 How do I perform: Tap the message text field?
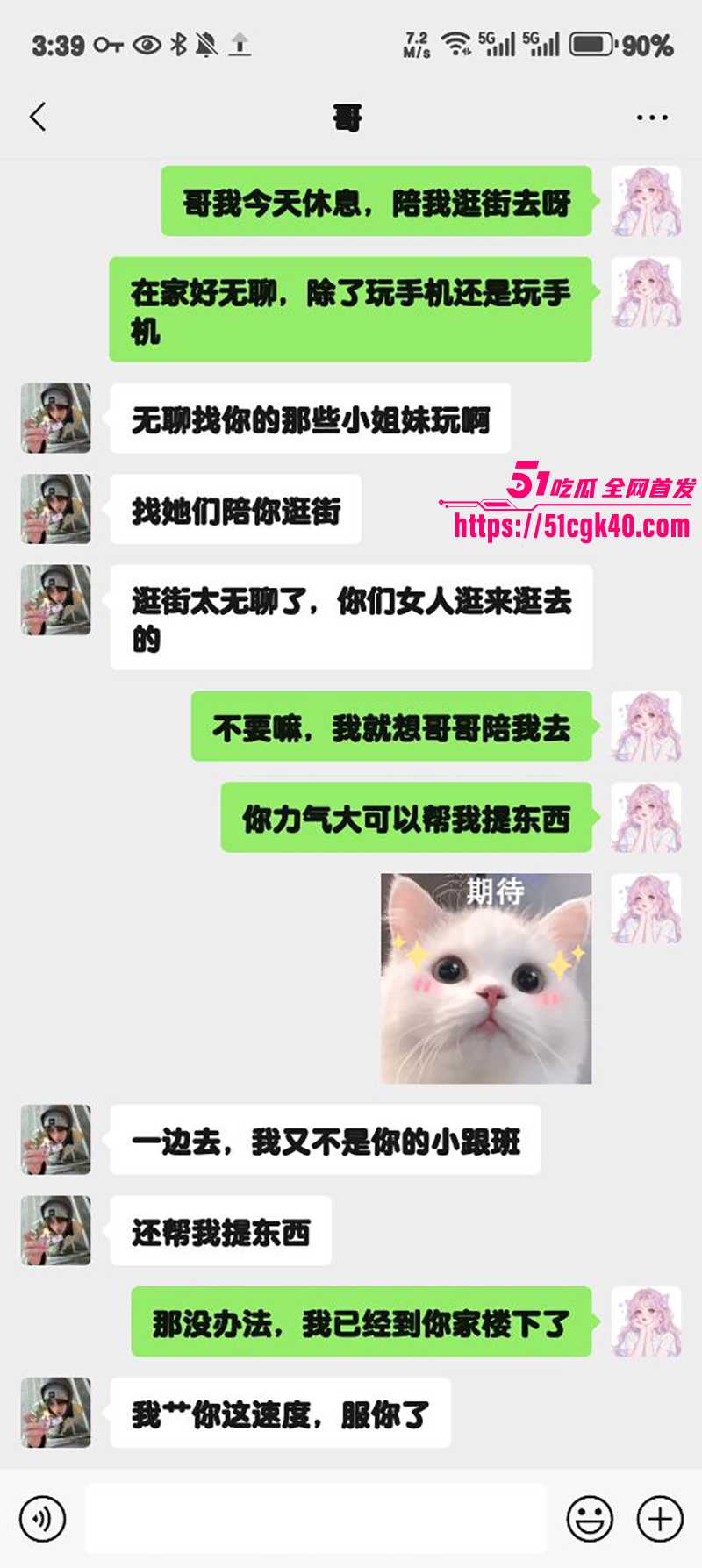[316, 1518]
